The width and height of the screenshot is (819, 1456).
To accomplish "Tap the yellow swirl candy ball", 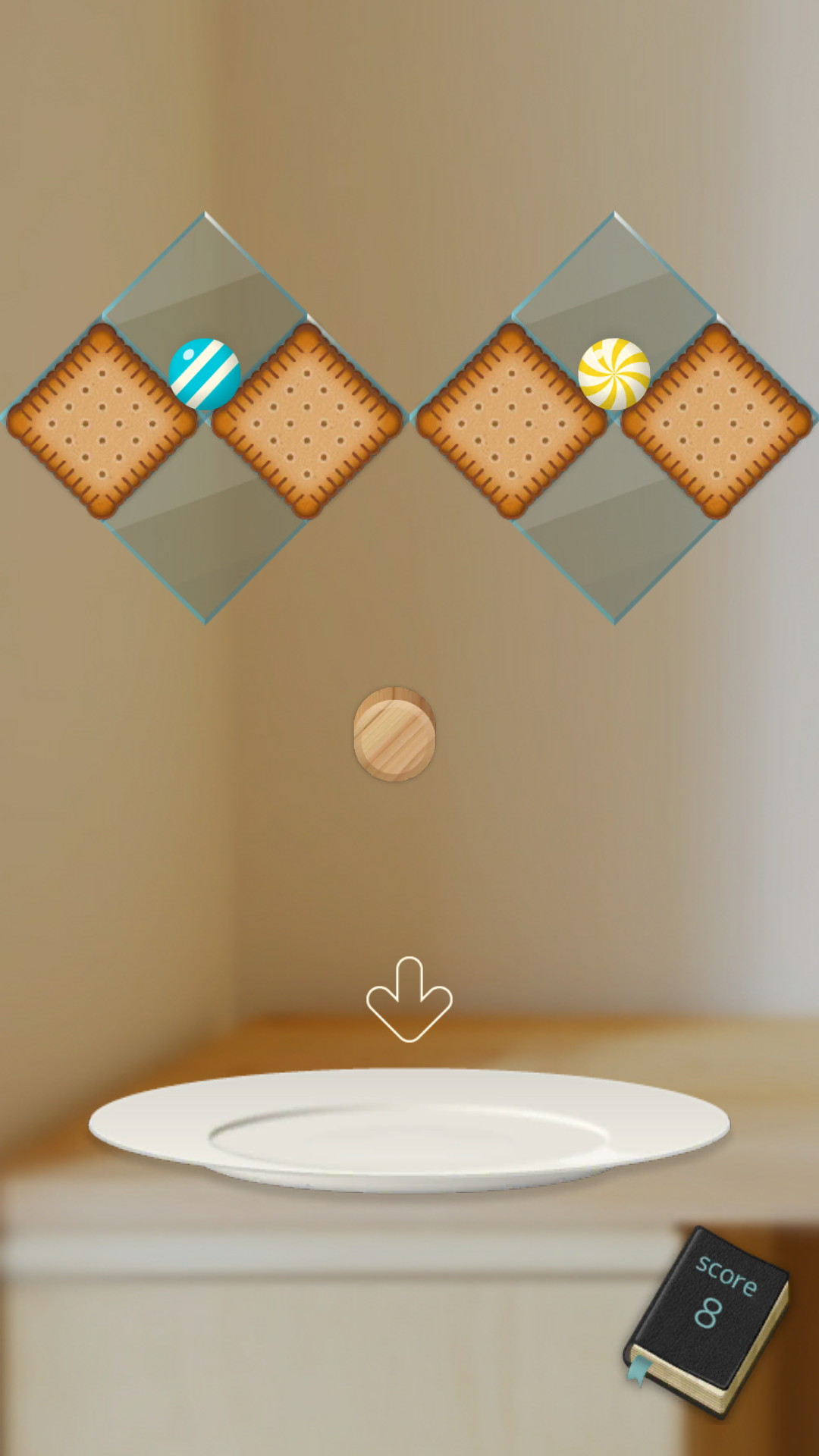I will point(614,374).
